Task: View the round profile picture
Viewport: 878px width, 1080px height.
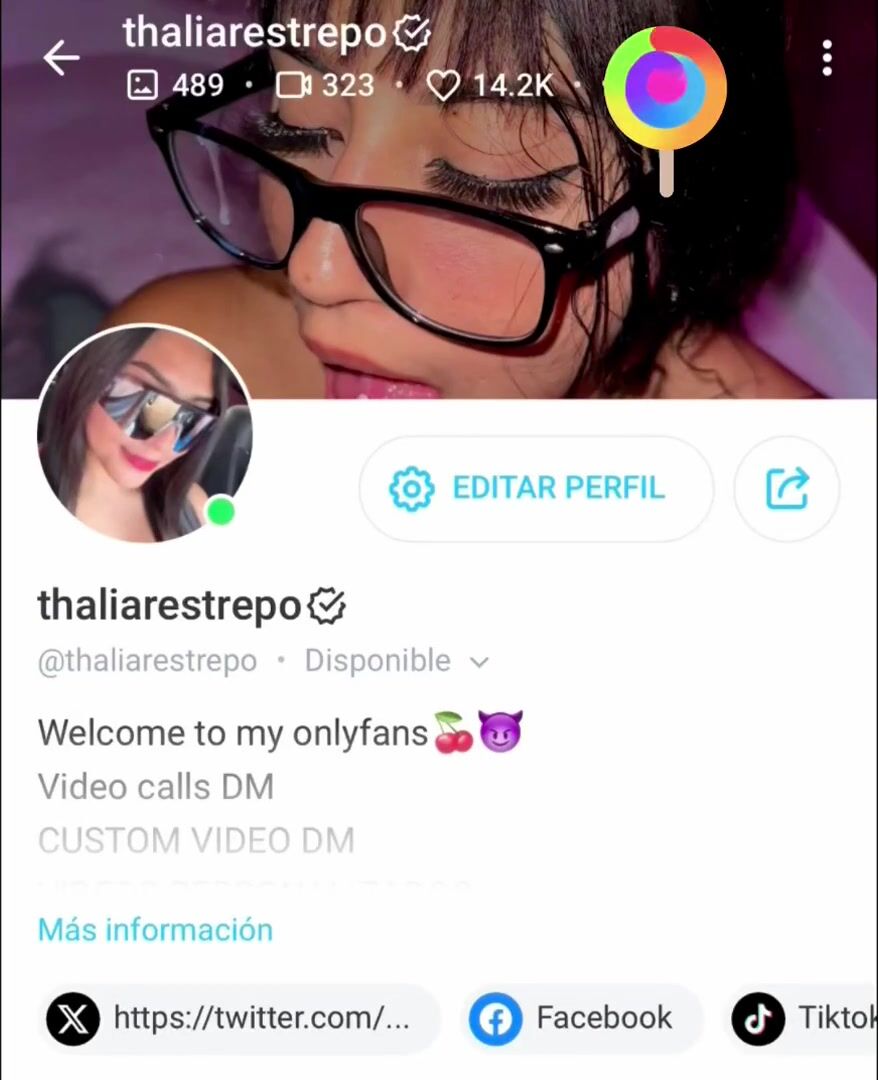Action: tap(144, 434)
